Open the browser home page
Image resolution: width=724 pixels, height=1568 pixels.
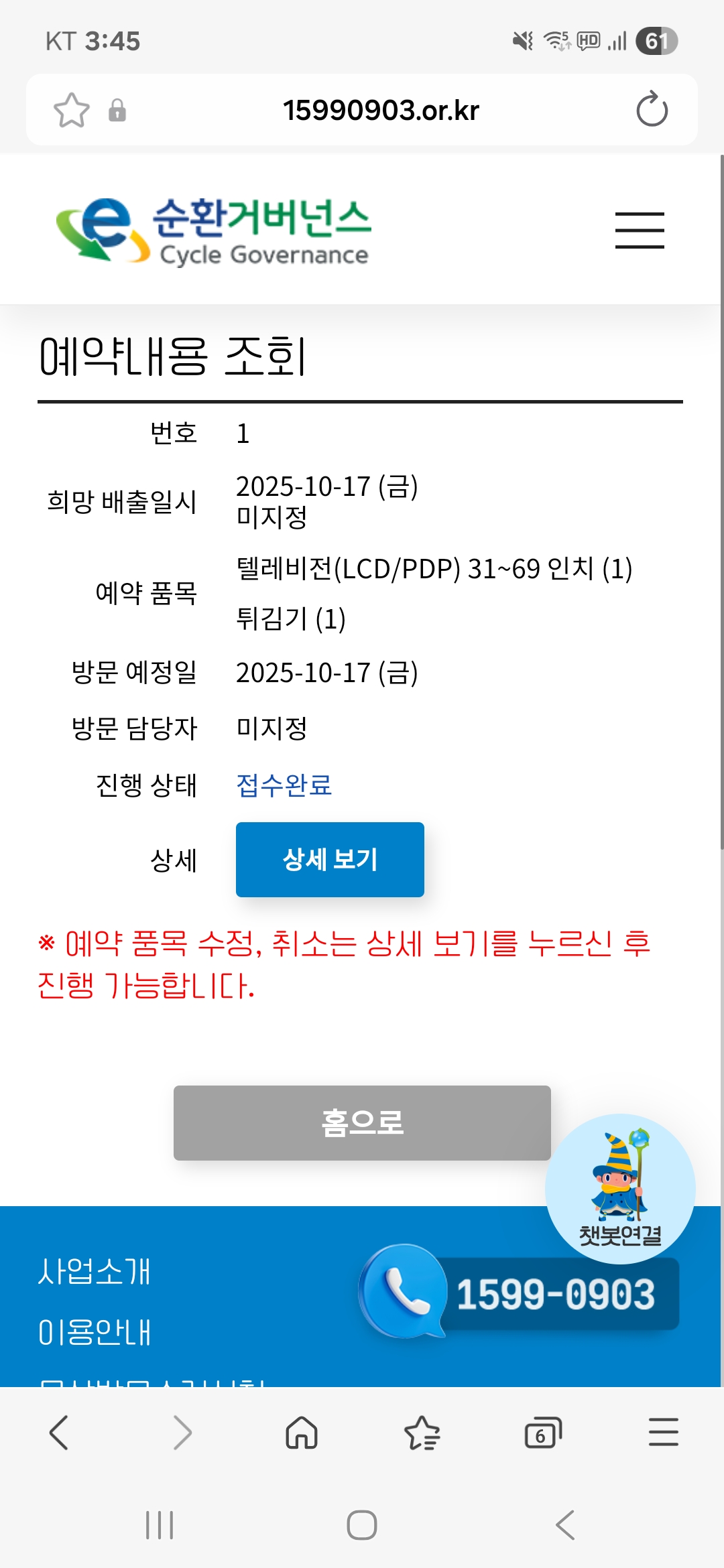tap(302, 1433)
